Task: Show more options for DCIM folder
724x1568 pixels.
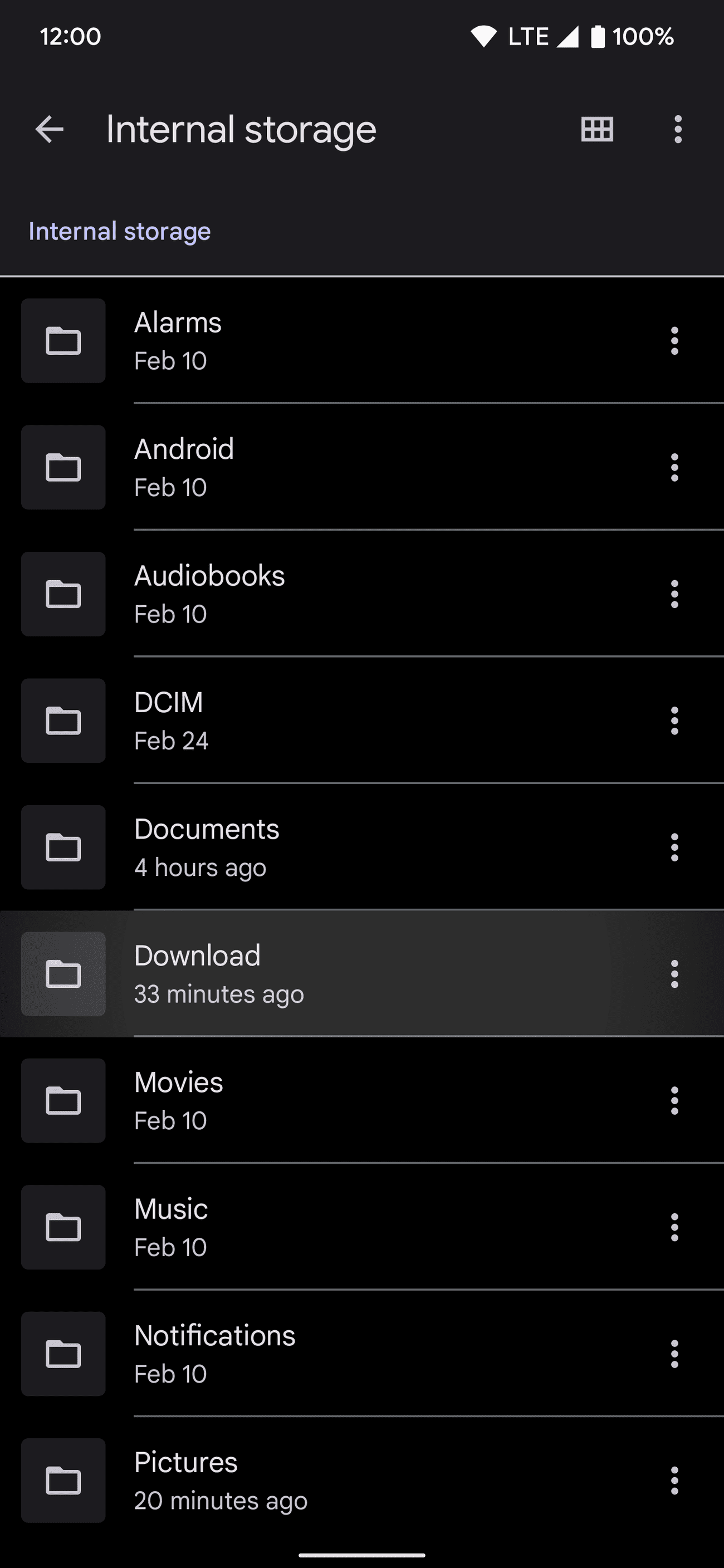Action: point(674,721)
